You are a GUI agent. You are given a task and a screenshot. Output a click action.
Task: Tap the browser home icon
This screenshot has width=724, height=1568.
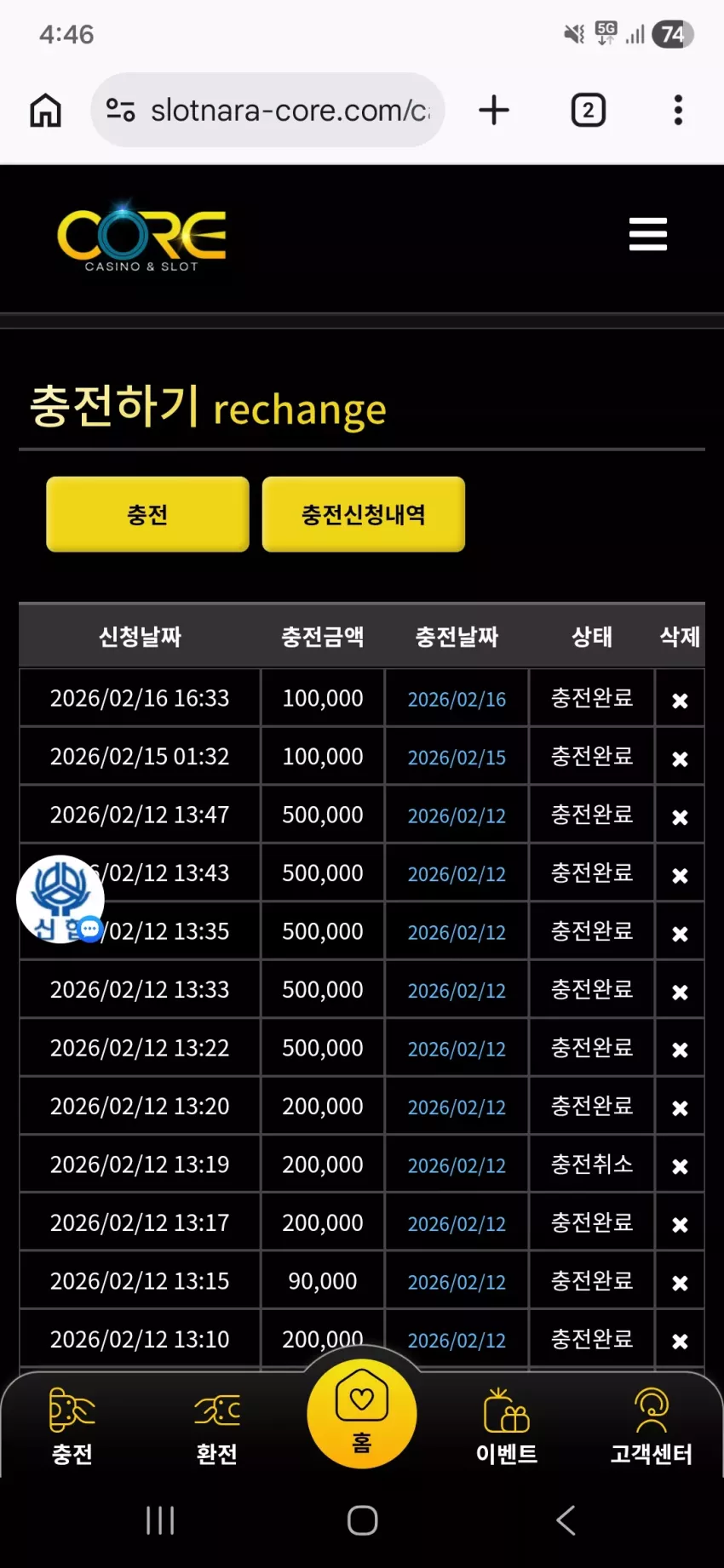click(x=46, y=111)
